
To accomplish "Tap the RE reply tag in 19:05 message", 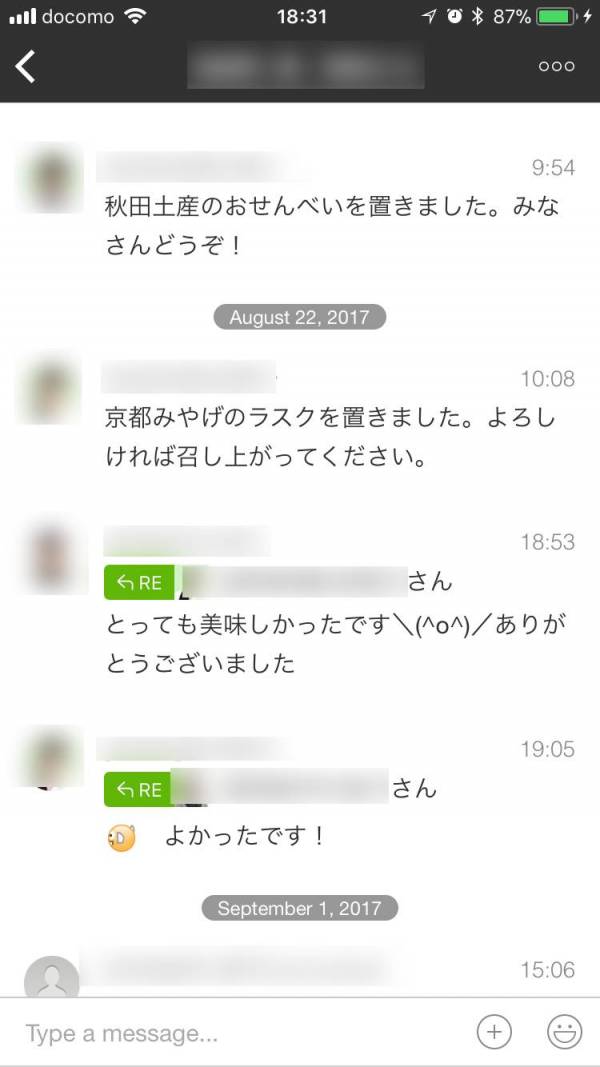I will (x=138, y=789).
